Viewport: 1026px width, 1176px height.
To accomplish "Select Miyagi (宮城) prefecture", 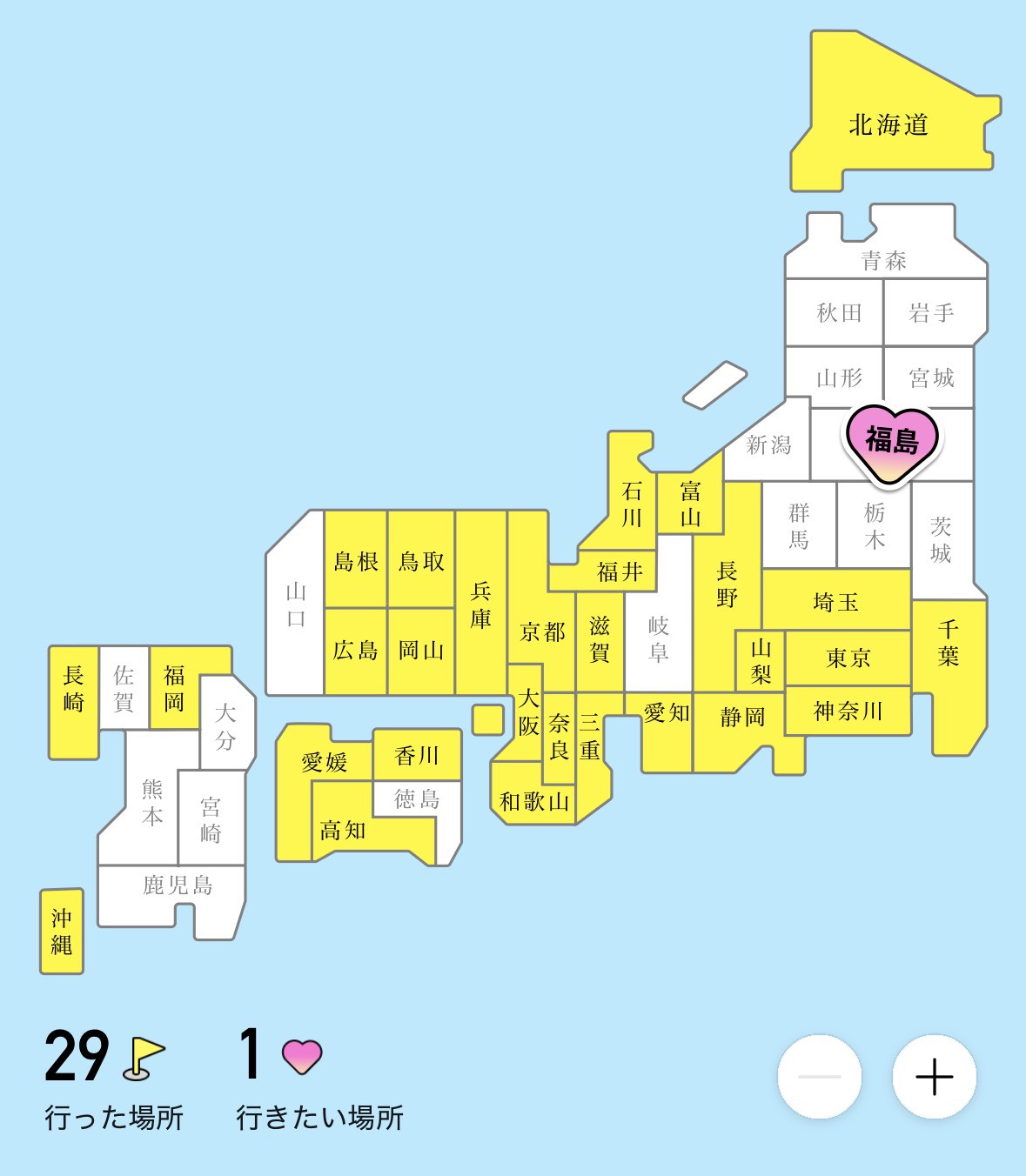I will 930,378.
